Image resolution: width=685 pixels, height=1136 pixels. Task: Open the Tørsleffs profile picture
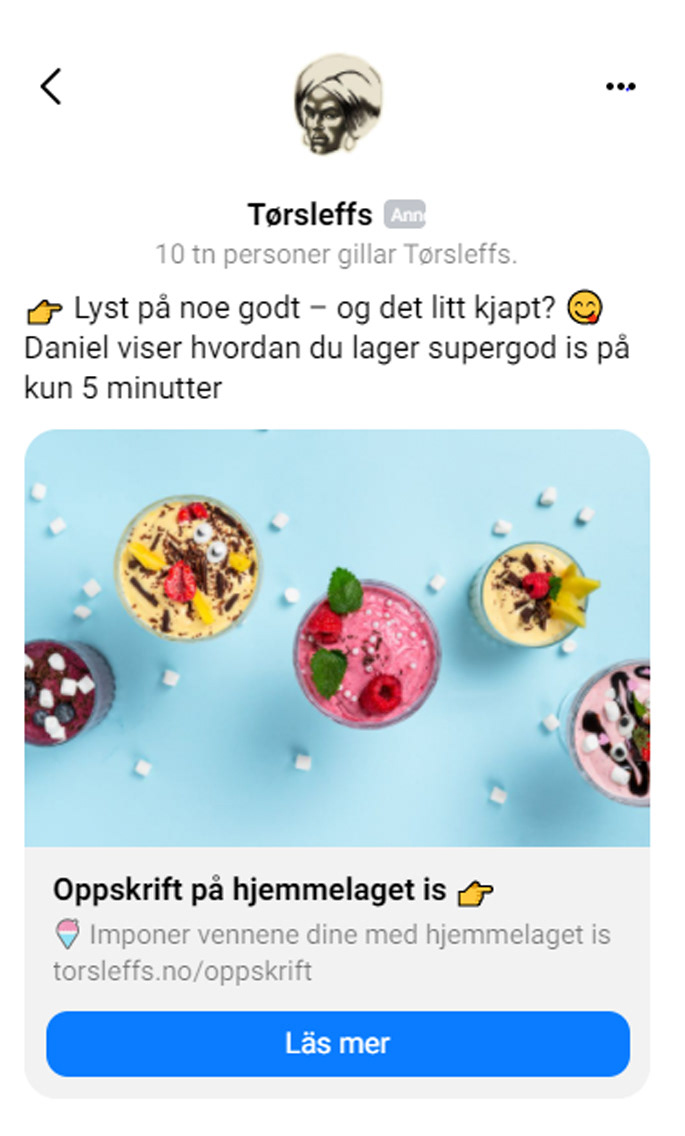click(338, 105)
